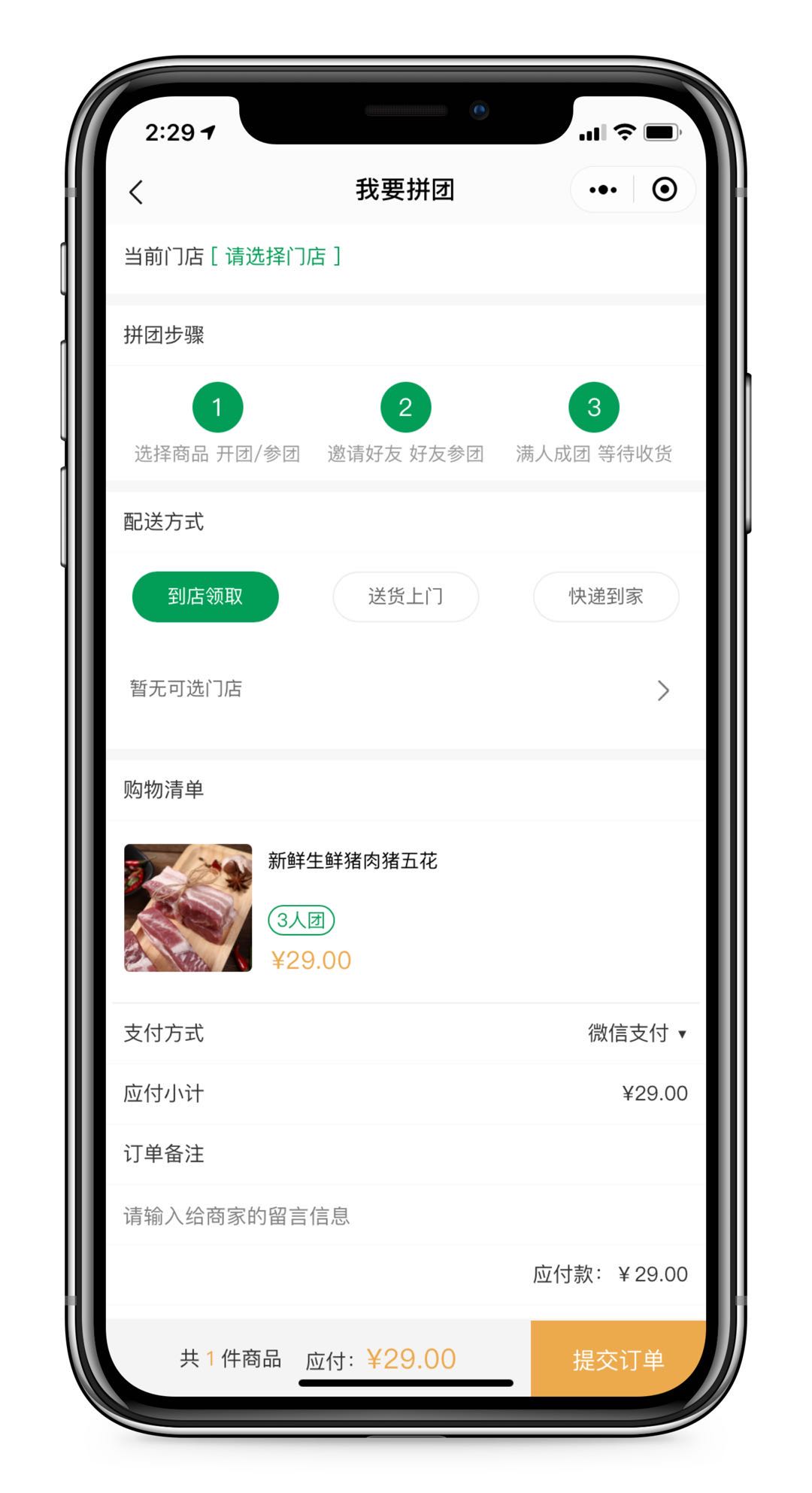The width and height of the screenshot is (812, 1493).
Task: Open the mini program three-dot menu
Action: click(603, 190)
